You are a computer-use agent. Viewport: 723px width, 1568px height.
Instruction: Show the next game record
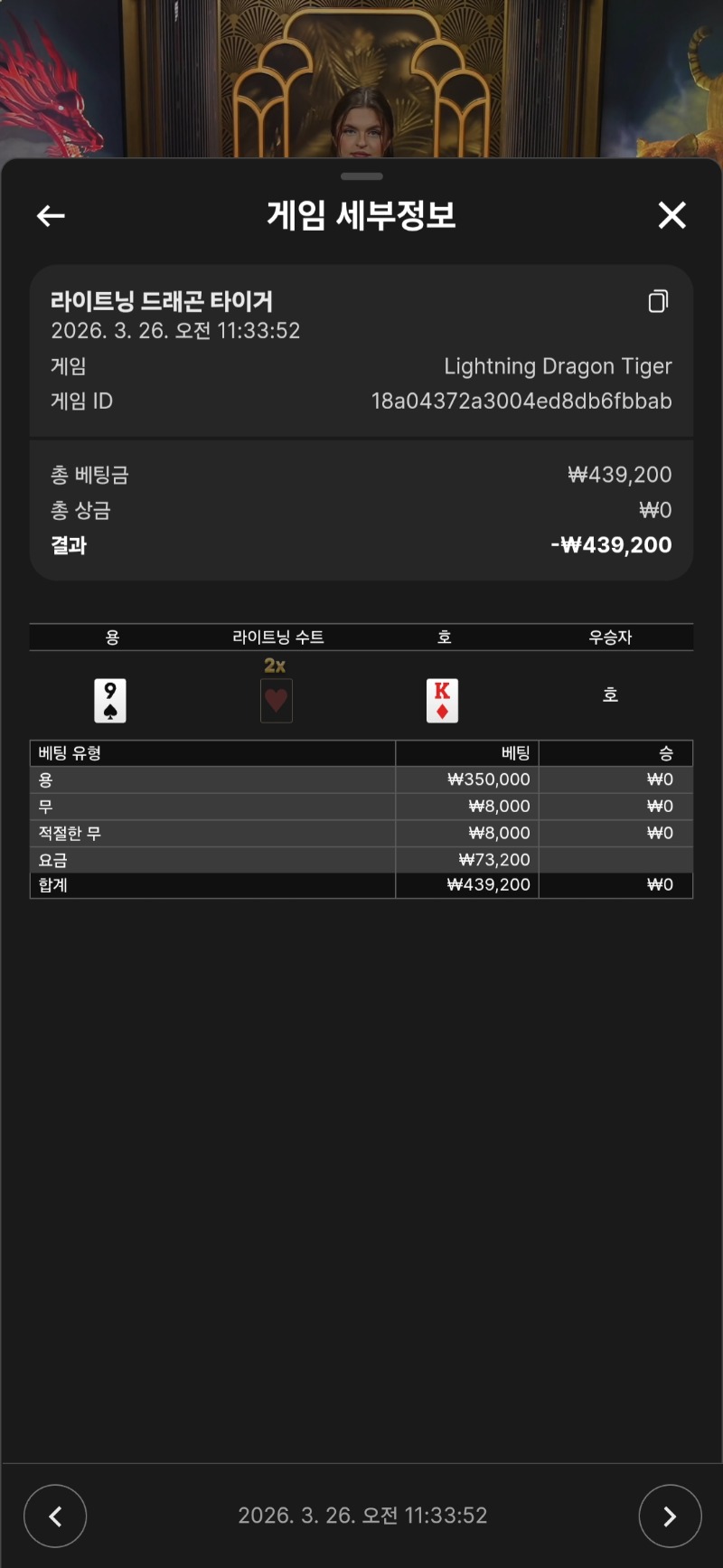[x=670, y=1516]
